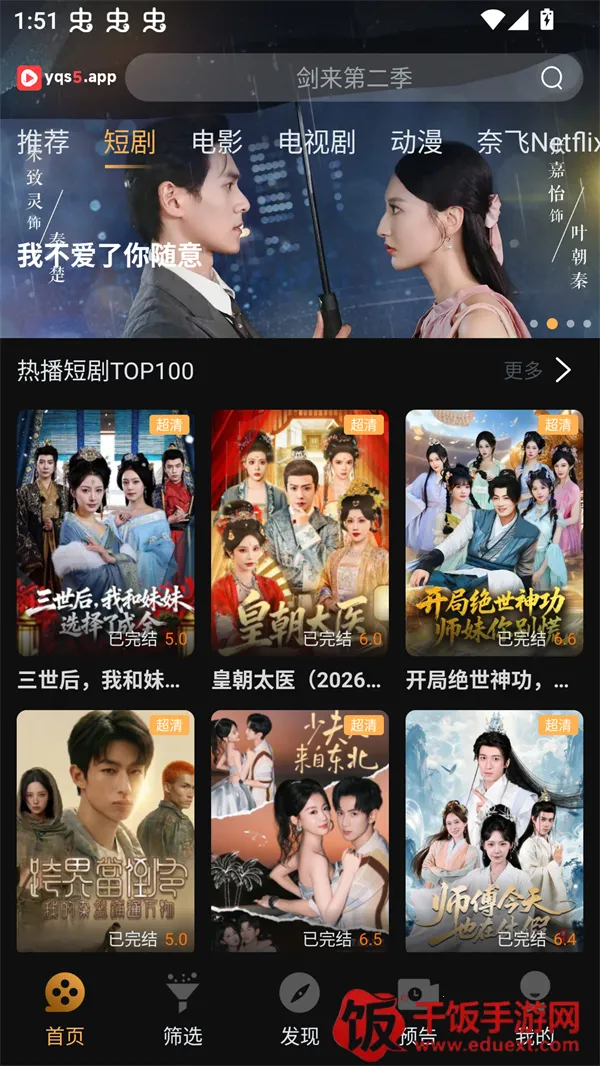Open the drama 开局绝世神功
This screenshot has height=1066, width=600.
[494, 533]
